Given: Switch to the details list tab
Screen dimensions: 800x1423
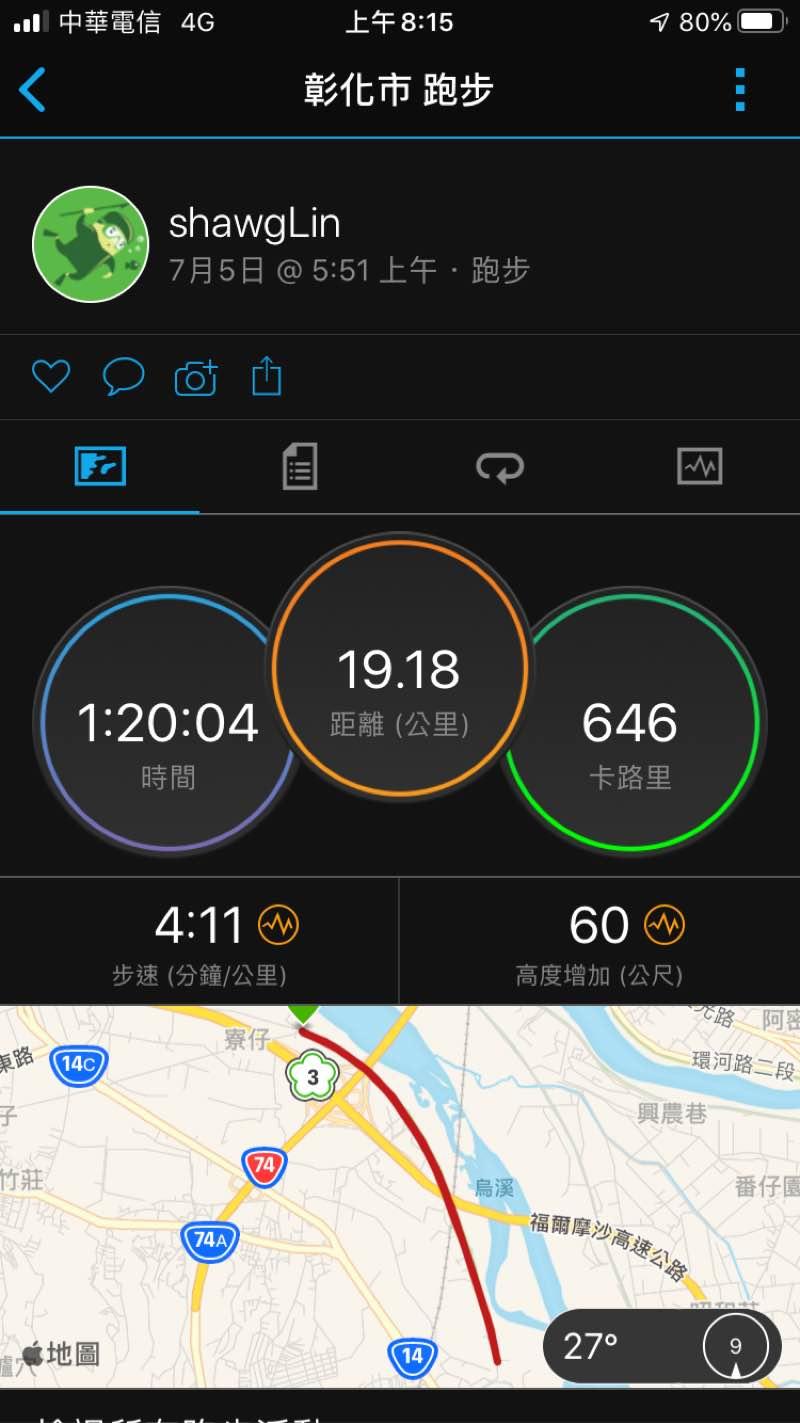Looking at the screenshot, I should click(x=300, y=466).
